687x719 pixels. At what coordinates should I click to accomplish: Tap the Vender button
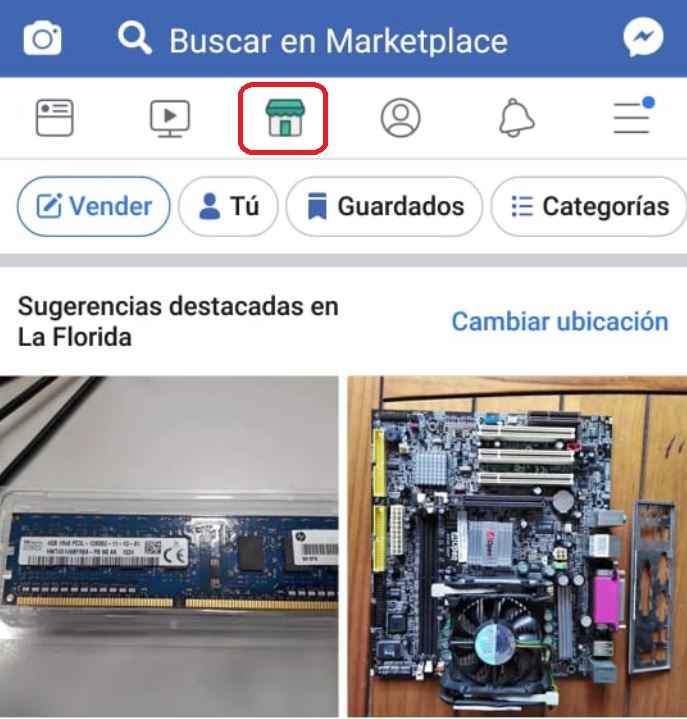(x=94, y=207)
